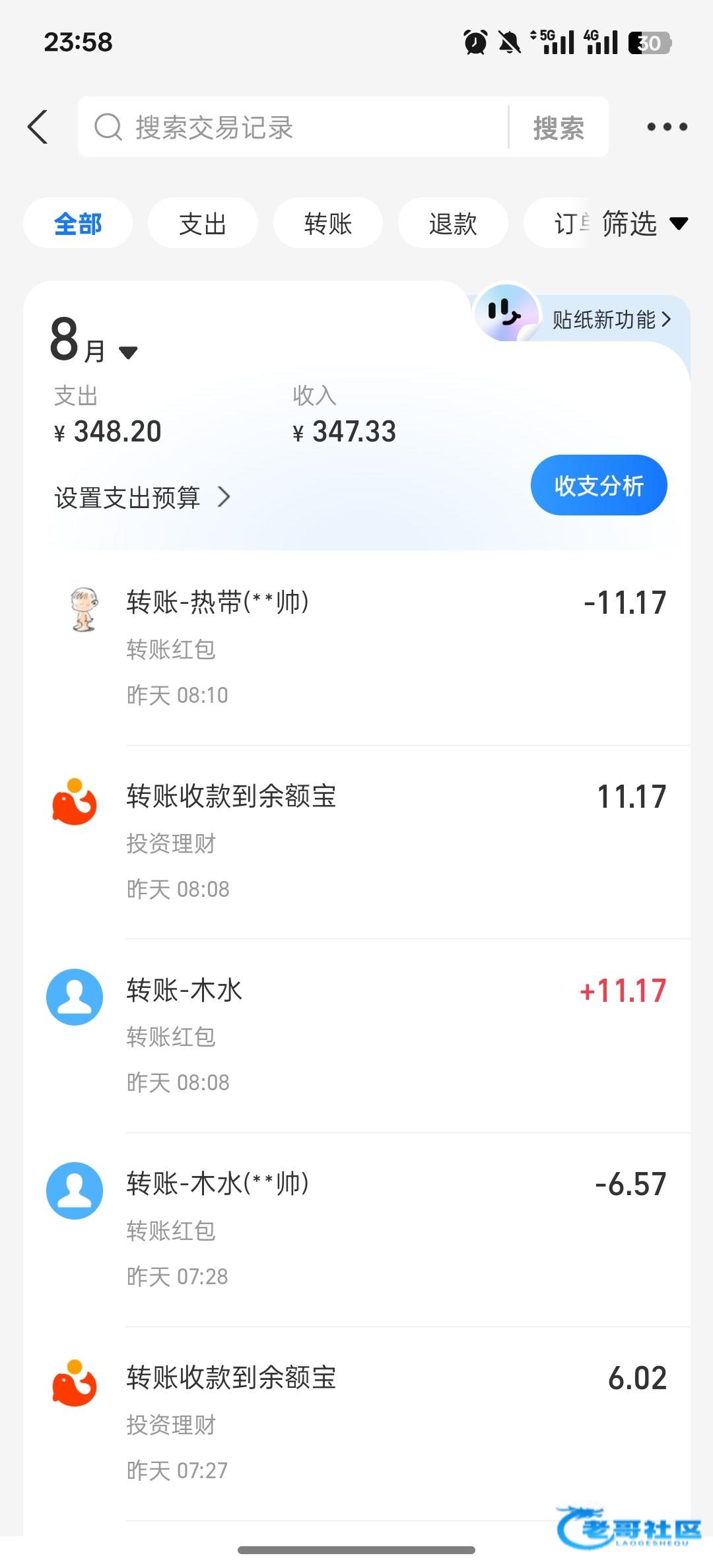713x1568 pixels.
Task: Go back using the top-left arrow
Action: coord(38,127)
